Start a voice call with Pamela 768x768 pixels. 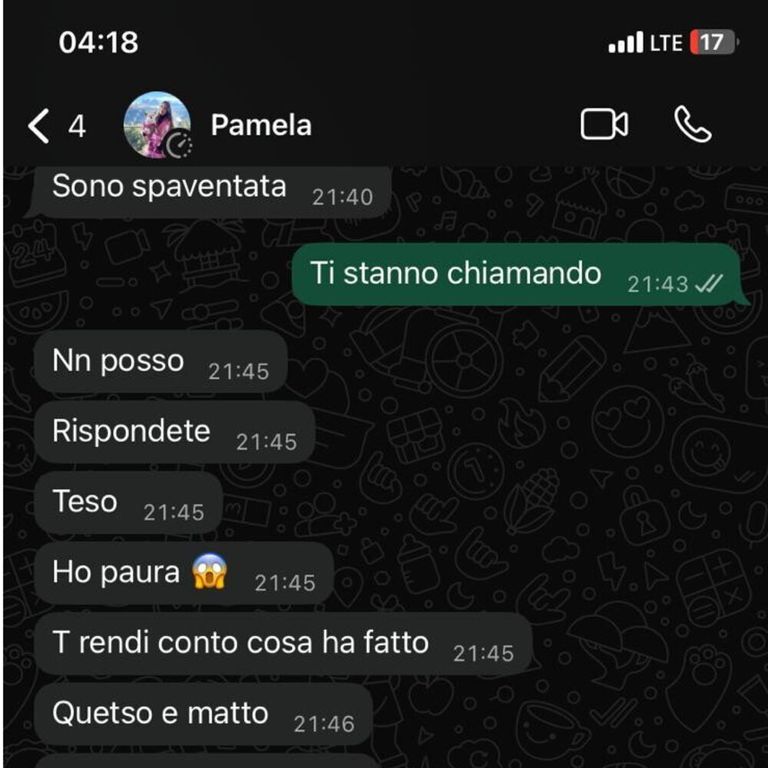click(x=692, y=125)
